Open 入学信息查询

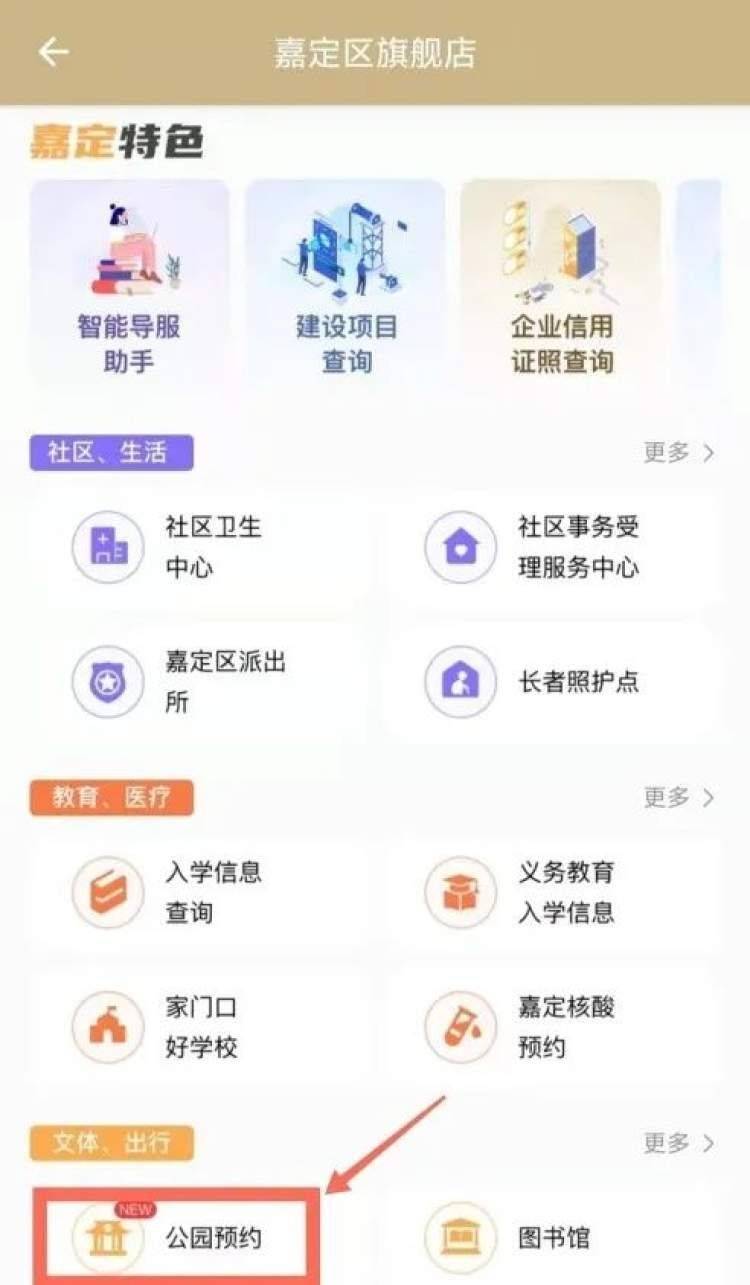(x=200, y=892)
